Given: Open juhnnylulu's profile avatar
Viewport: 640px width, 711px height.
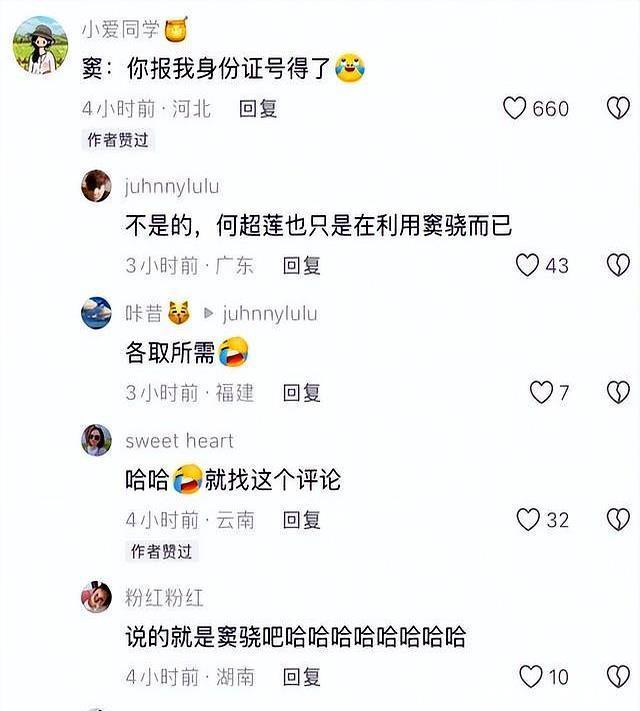Looking at the screenshot, I should [96, 186].
